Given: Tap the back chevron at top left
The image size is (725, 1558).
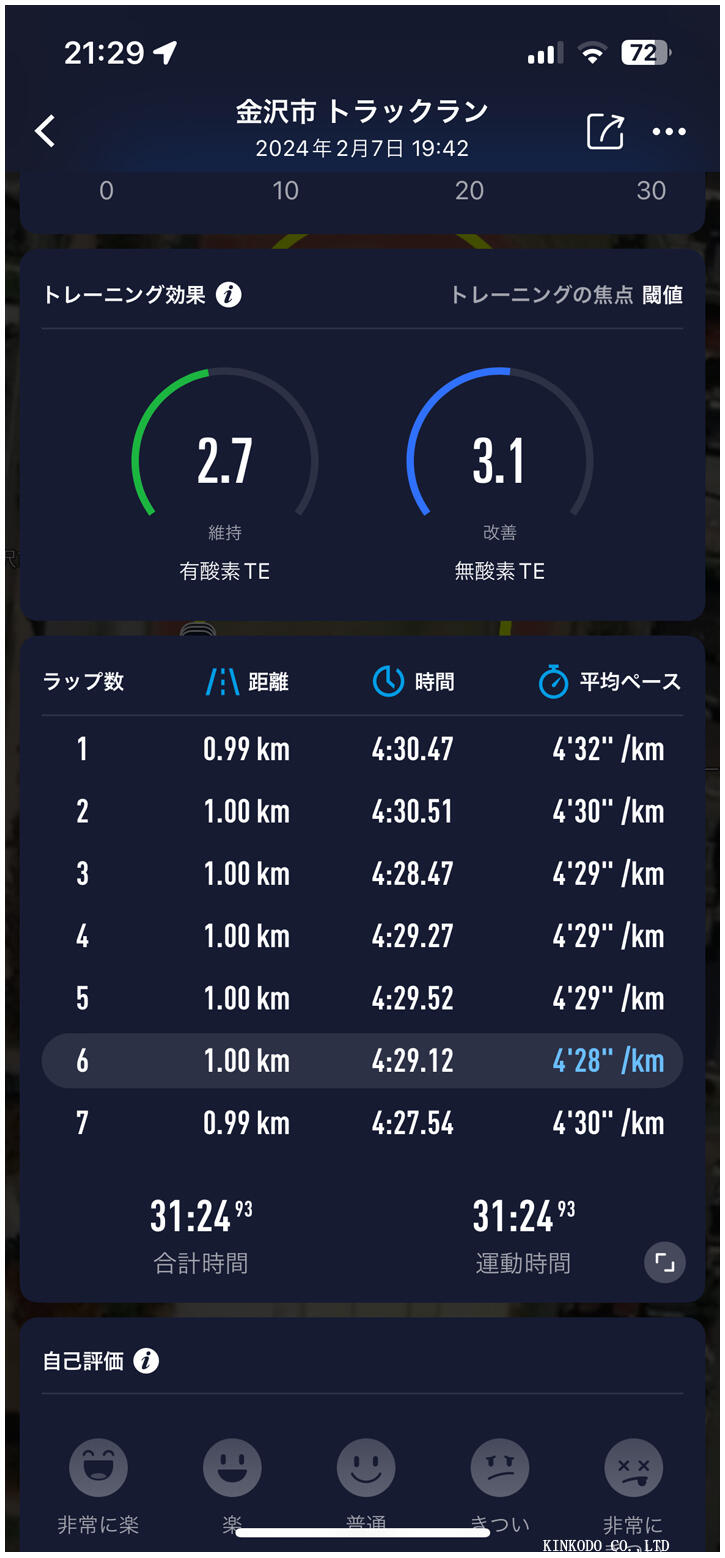Looking at the screenshot, I should 44,131.
